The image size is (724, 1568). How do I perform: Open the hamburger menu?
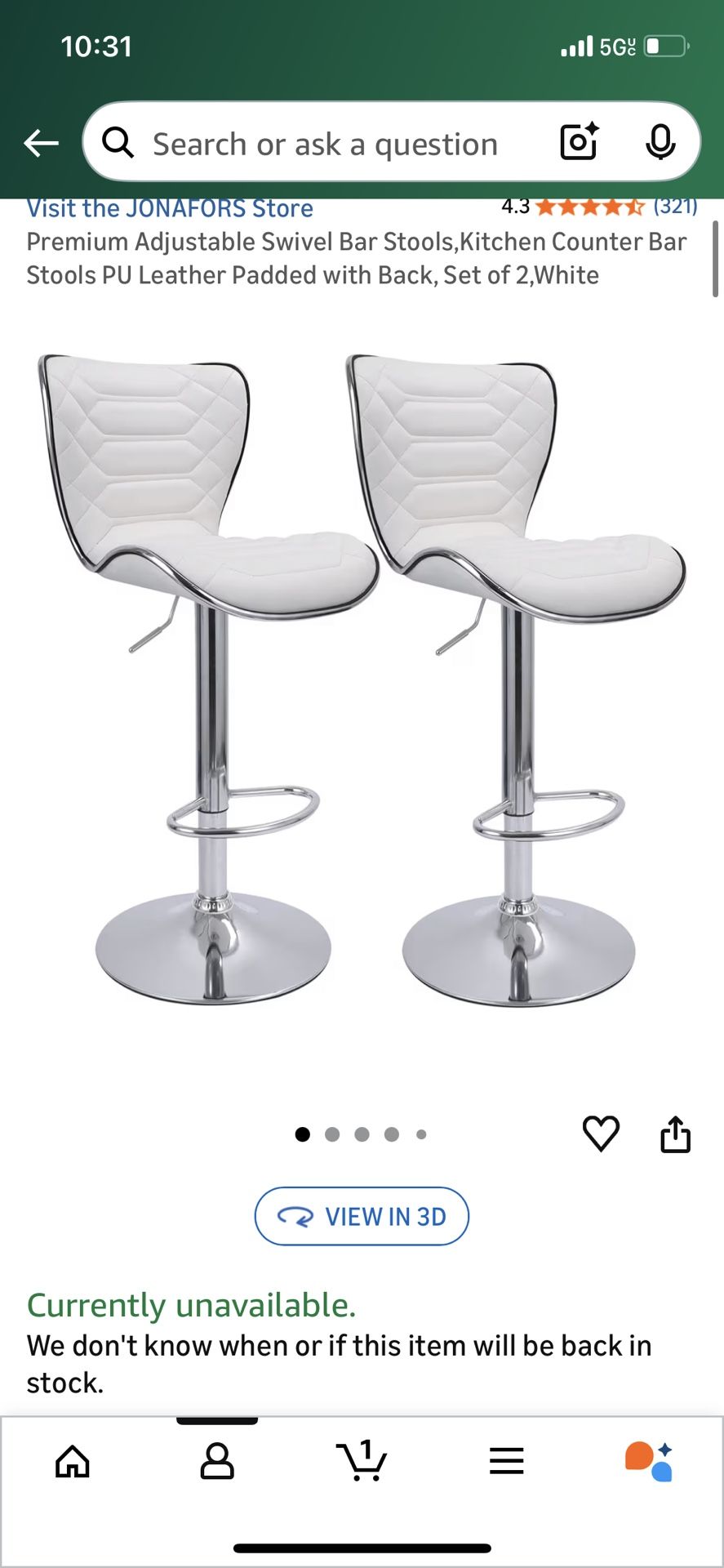506,1462
